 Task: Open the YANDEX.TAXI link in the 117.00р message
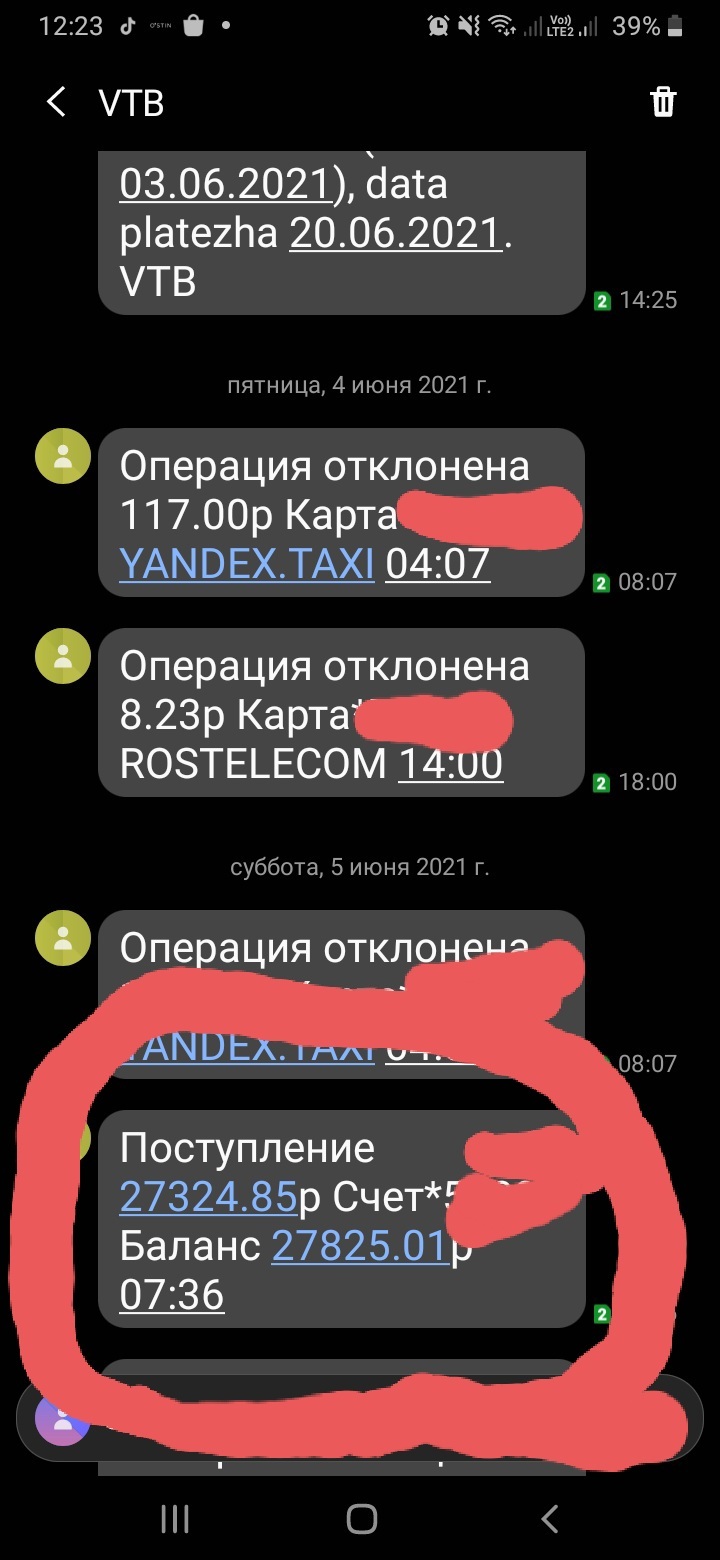point(246,565)
